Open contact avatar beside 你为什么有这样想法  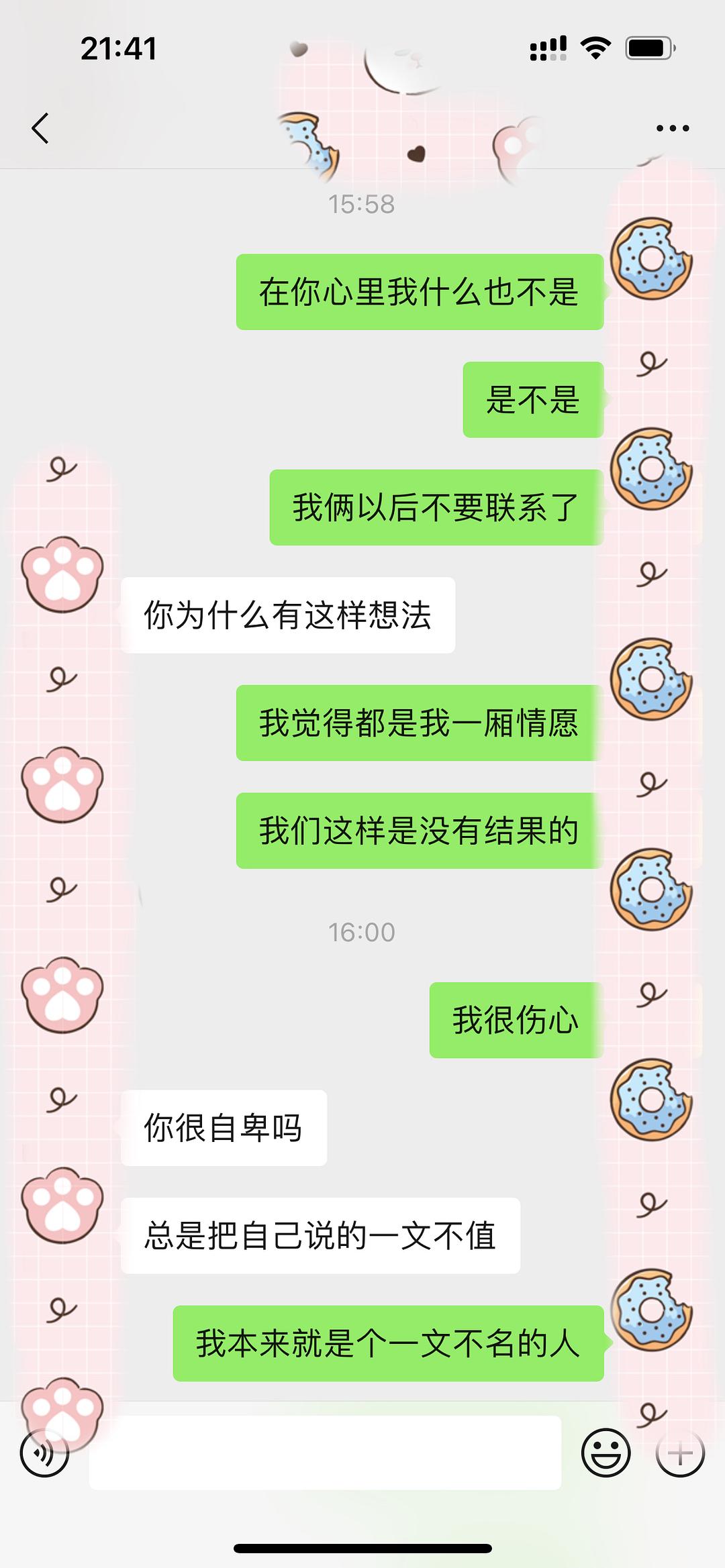(x=62, y=575)
